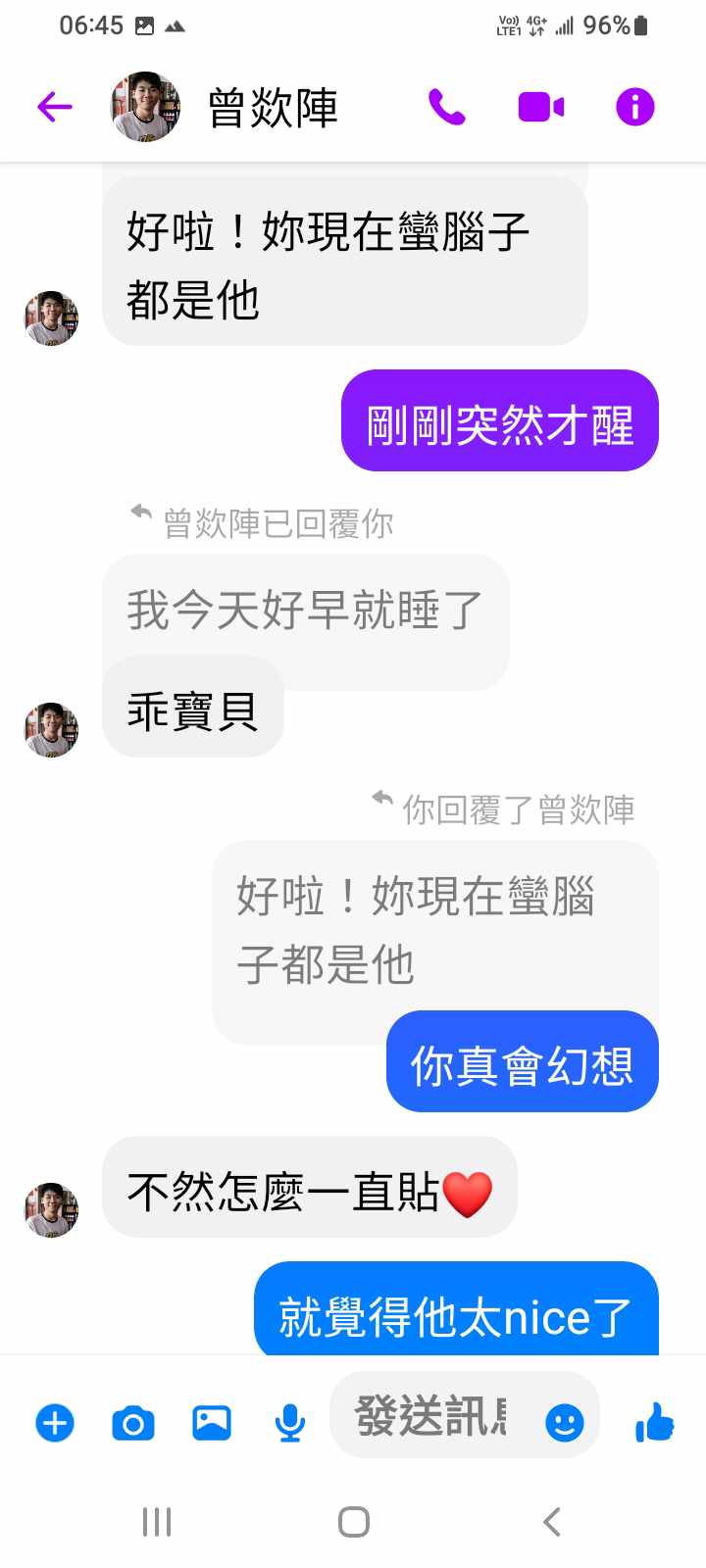706x1568 pixels.
Task: Jump to the quoted 我今天好早就睡了 message
Action: [x=304, y=611]
